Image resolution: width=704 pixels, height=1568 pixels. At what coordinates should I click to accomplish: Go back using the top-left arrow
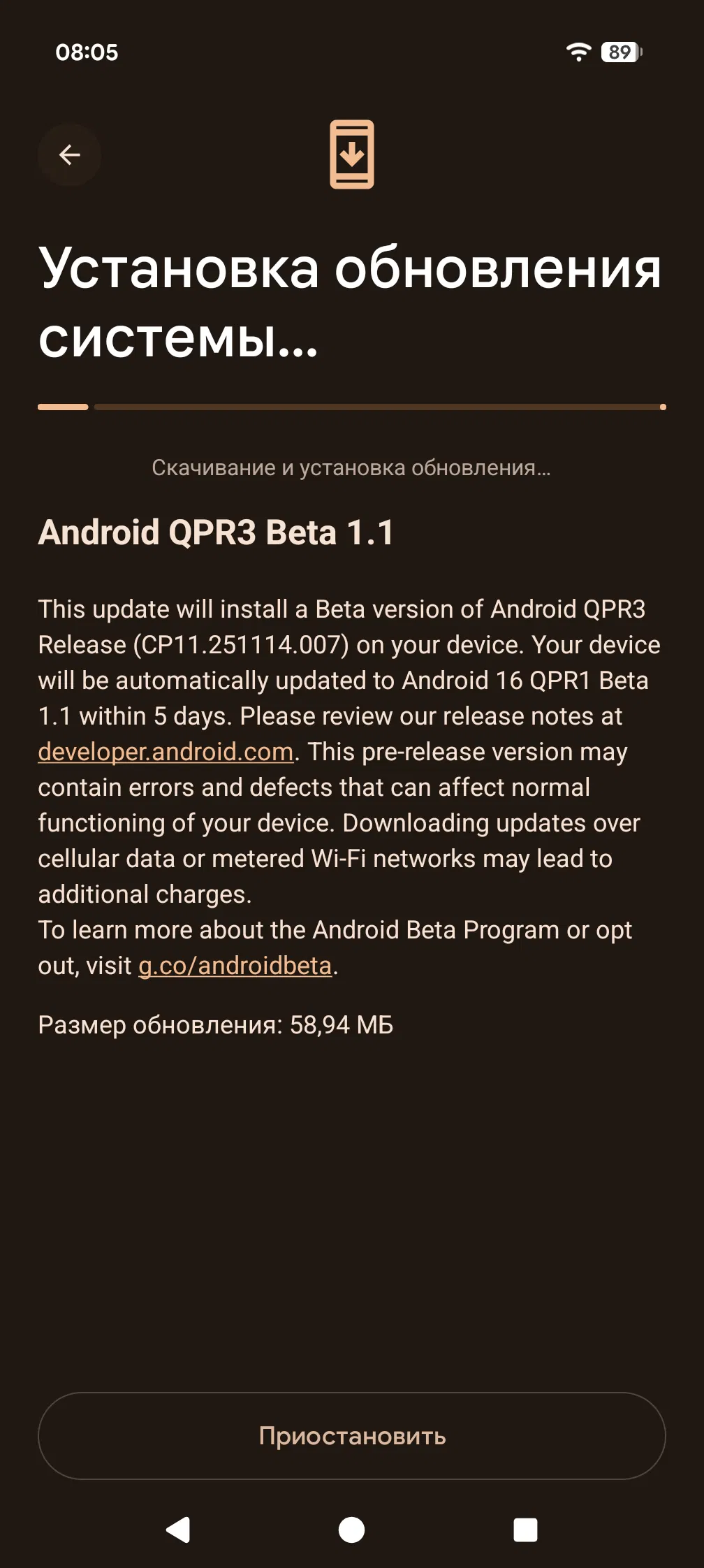tap(69, 154)
